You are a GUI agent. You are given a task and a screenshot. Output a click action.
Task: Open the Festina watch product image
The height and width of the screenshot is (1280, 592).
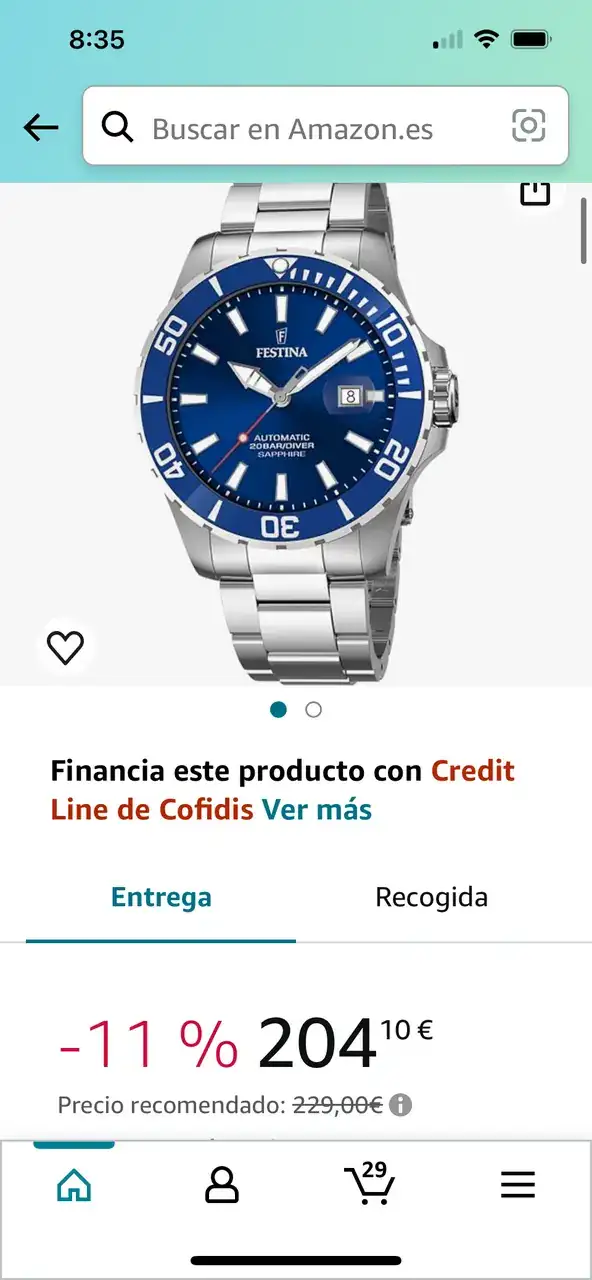coord(295,435)
